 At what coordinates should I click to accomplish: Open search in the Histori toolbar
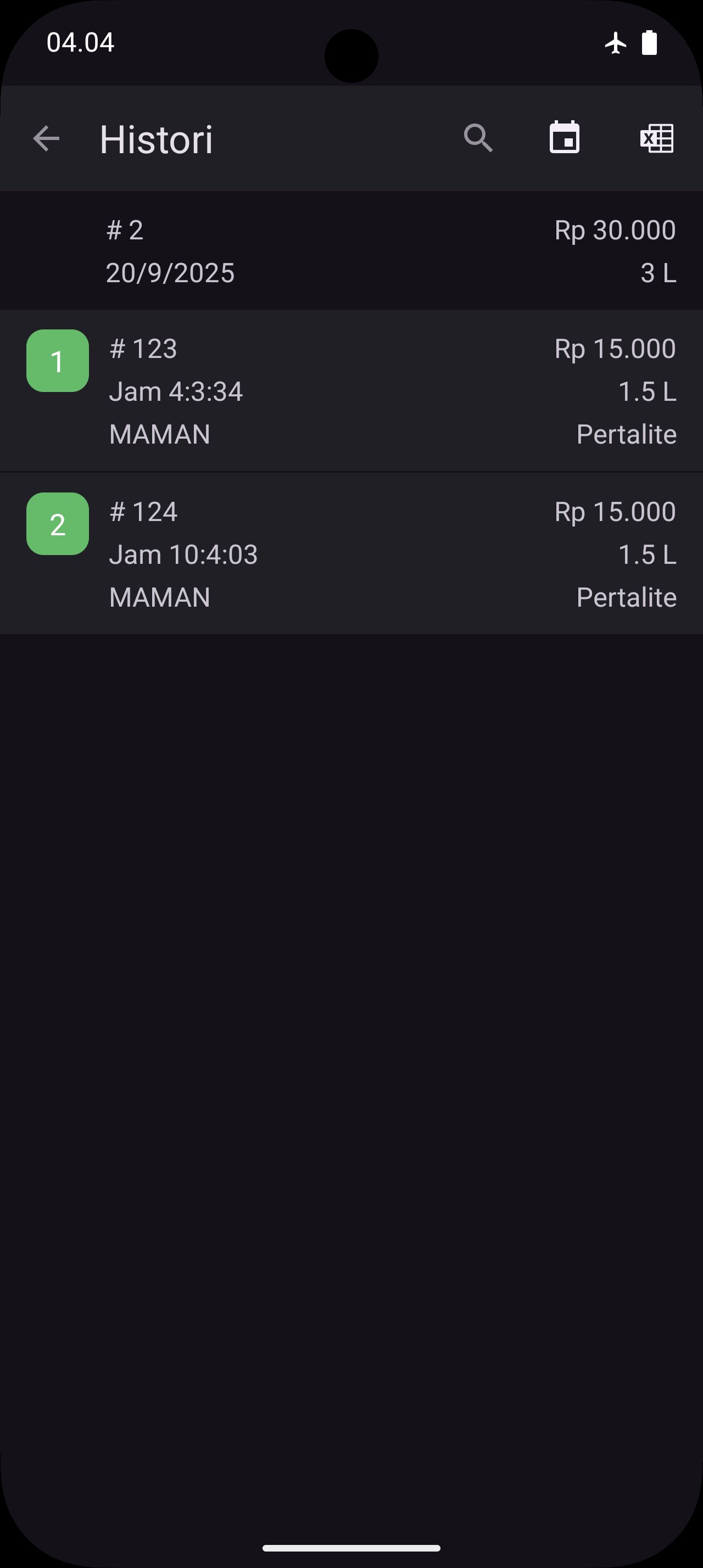478,139
